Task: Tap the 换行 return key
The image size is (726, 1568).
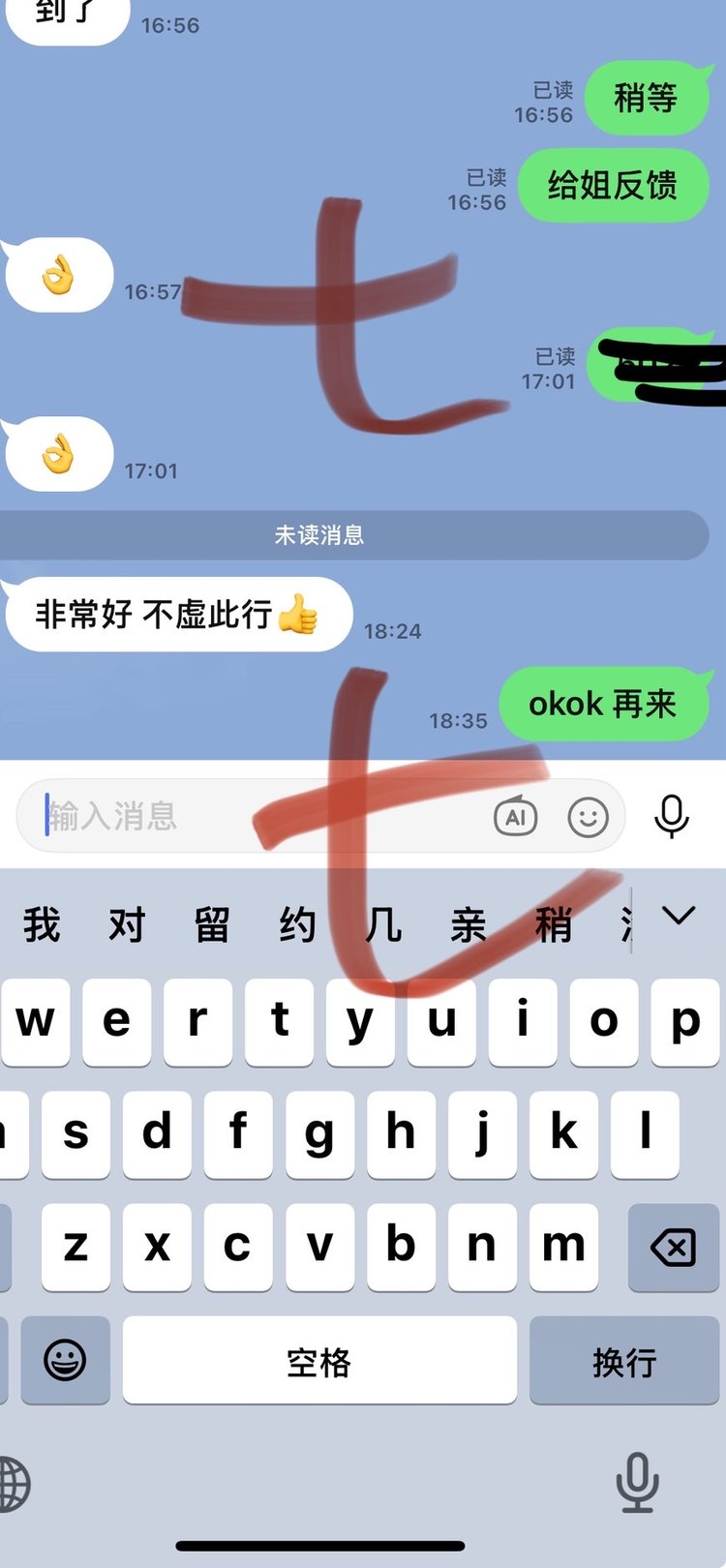Action: coord(624,1361)
